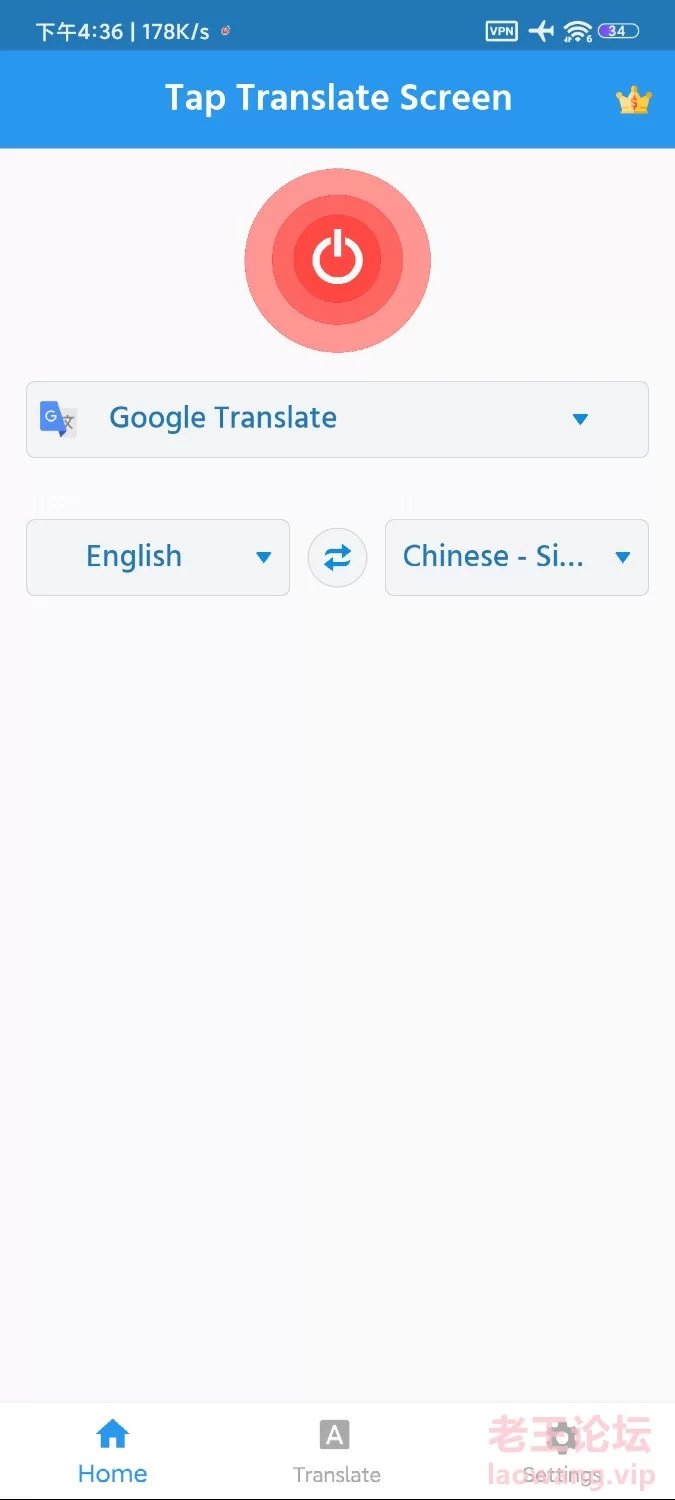Choose a different target language than Chinese

[516, 557]
